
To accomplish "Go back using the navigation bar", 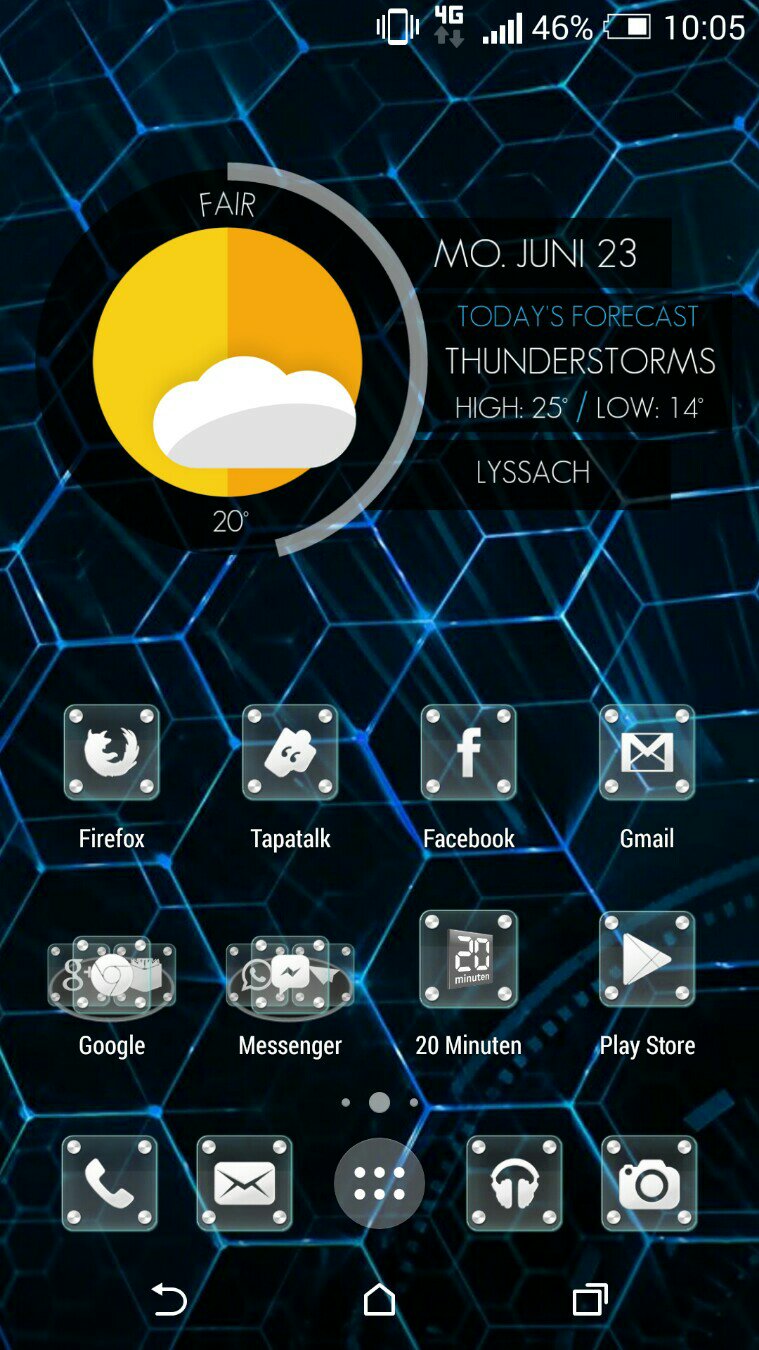I will point(169,1299).
